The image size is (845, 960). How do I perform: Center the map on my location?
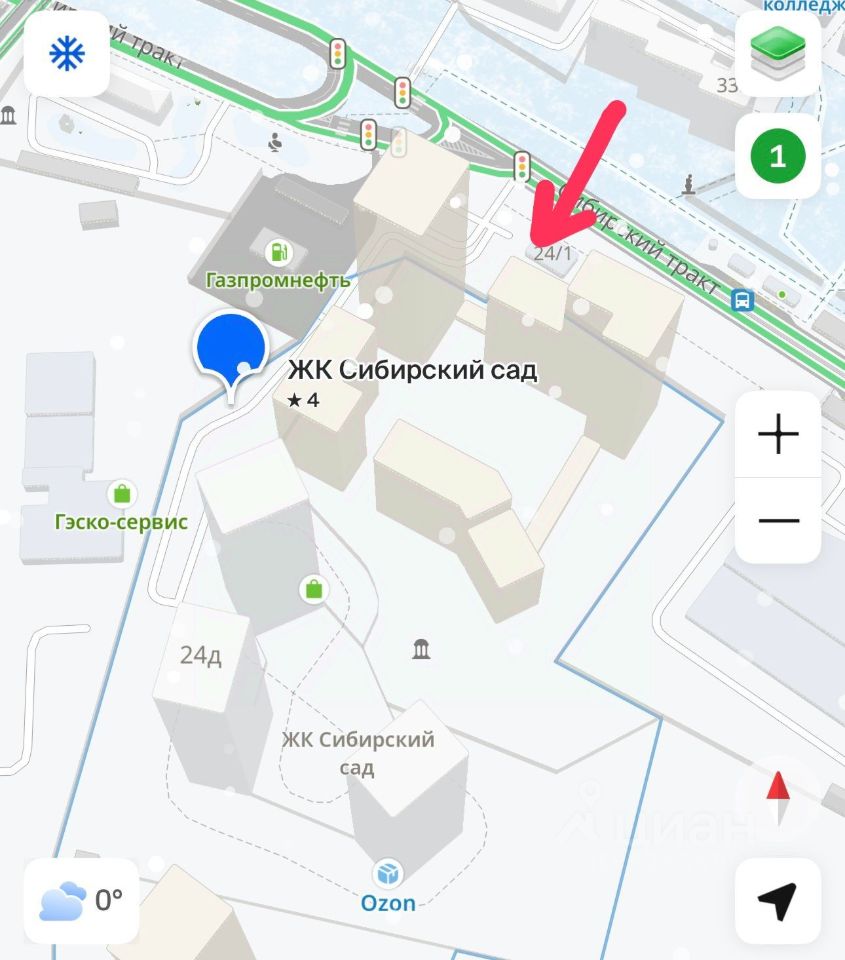point(778,900)
